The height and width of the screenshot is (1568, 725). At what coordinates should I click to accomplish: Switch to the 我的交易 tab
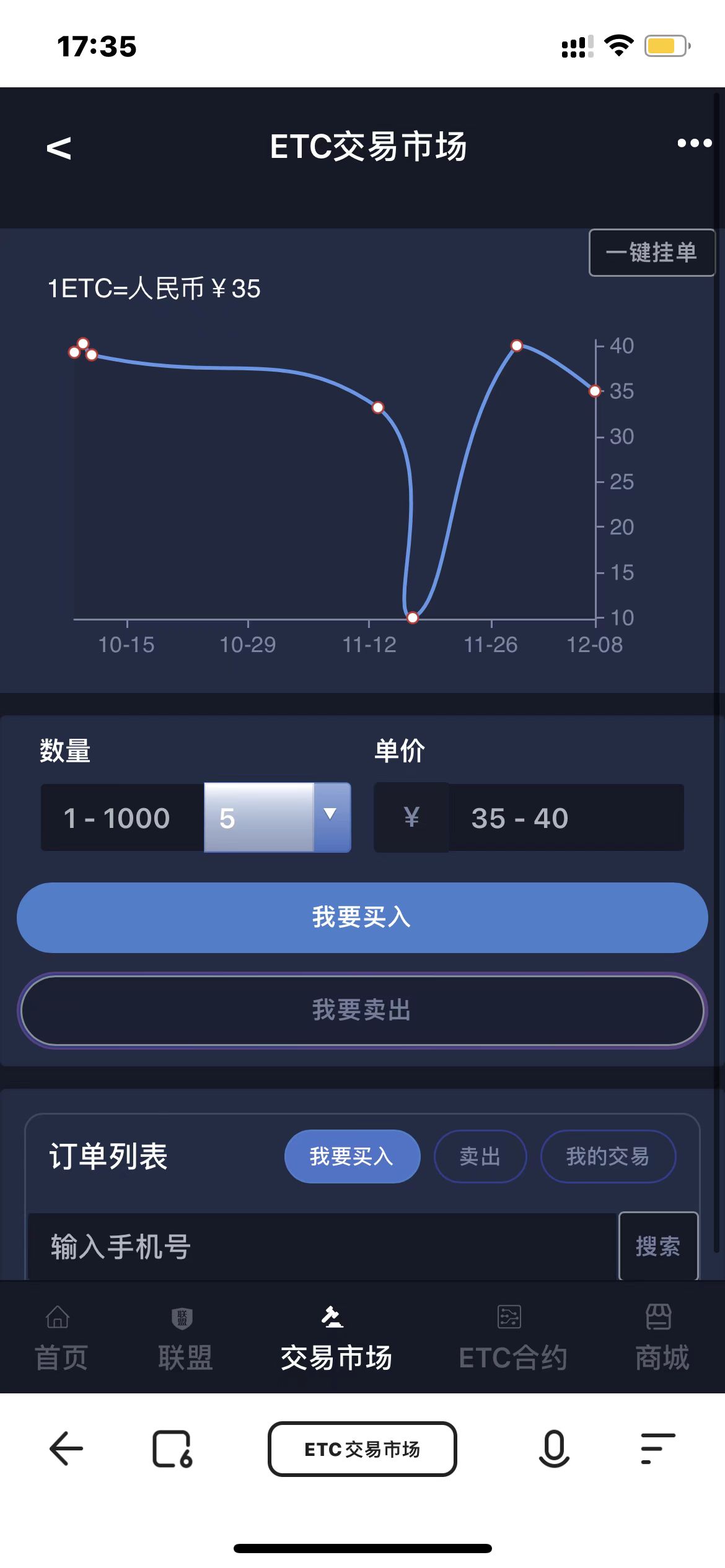coord(607,1156)
